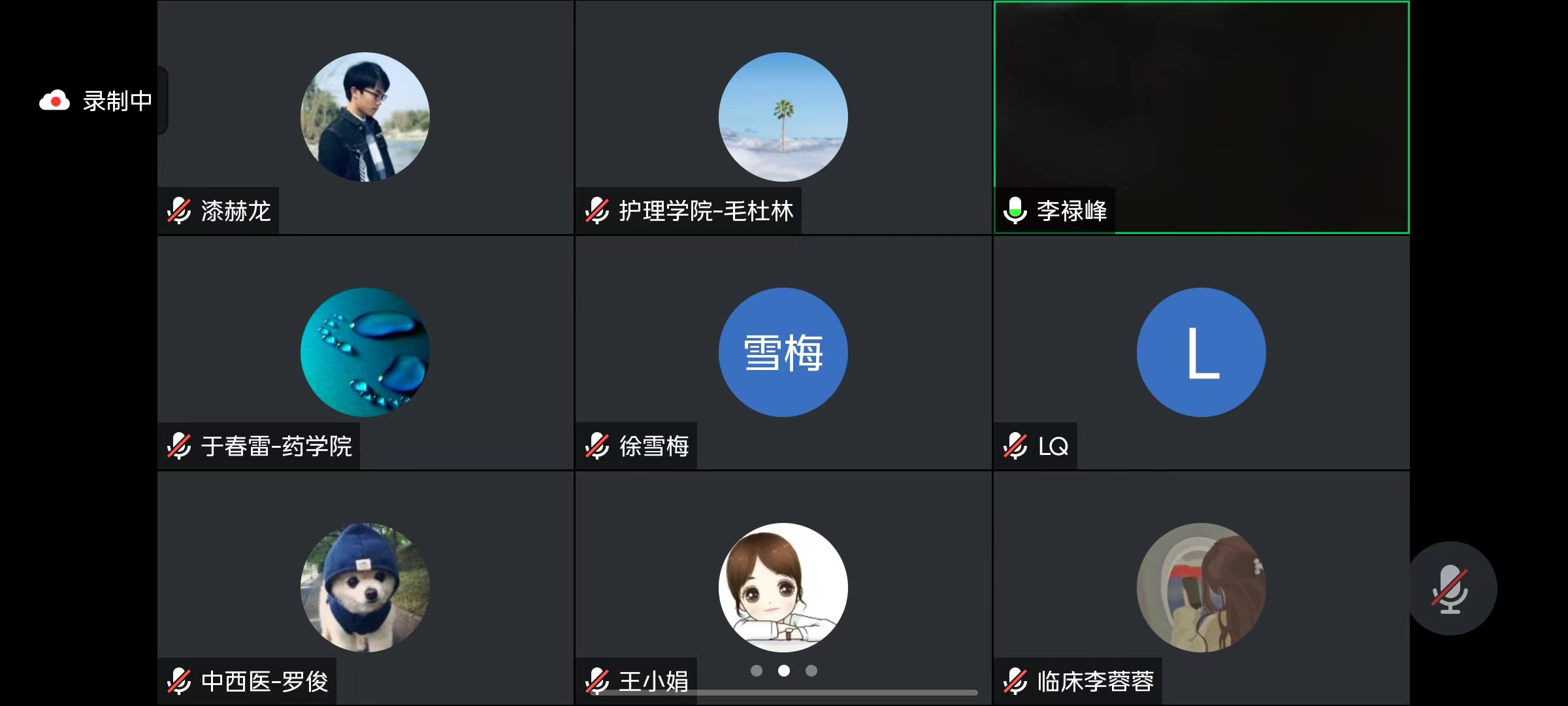
Task: Select 临床李蓉蓉's participant tile
Action: (x=1201, y=587)
